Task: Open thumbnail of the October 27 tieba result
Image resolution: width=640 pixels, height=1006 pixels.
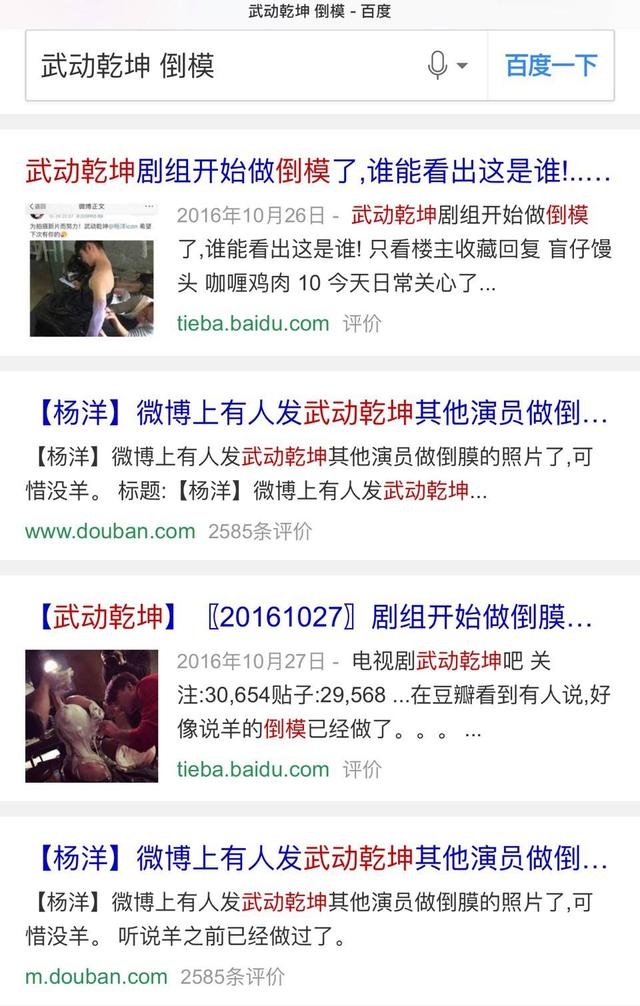Action: [92, 715]
